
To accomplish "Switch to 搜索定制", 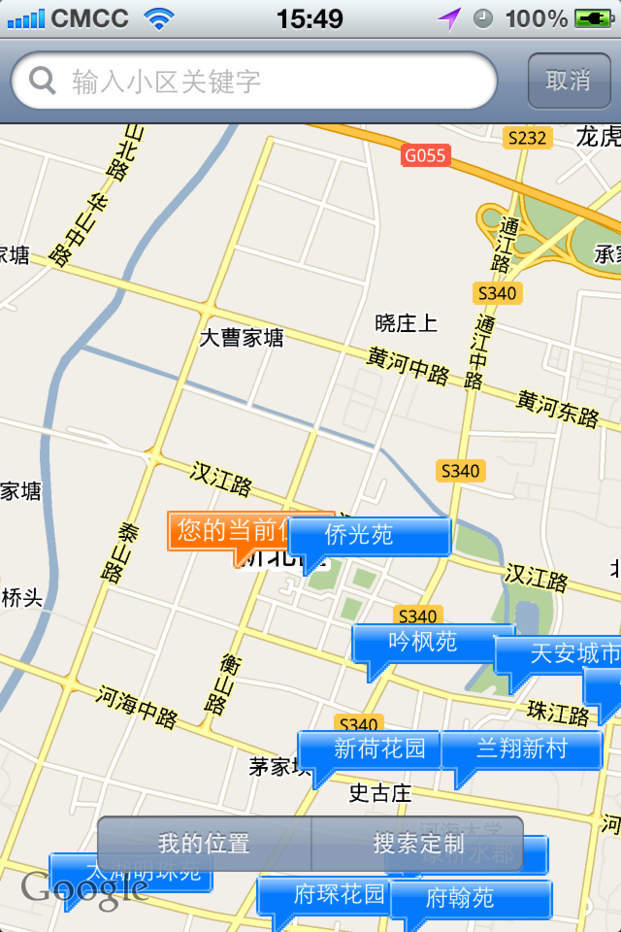I will (x=418, y=843).
